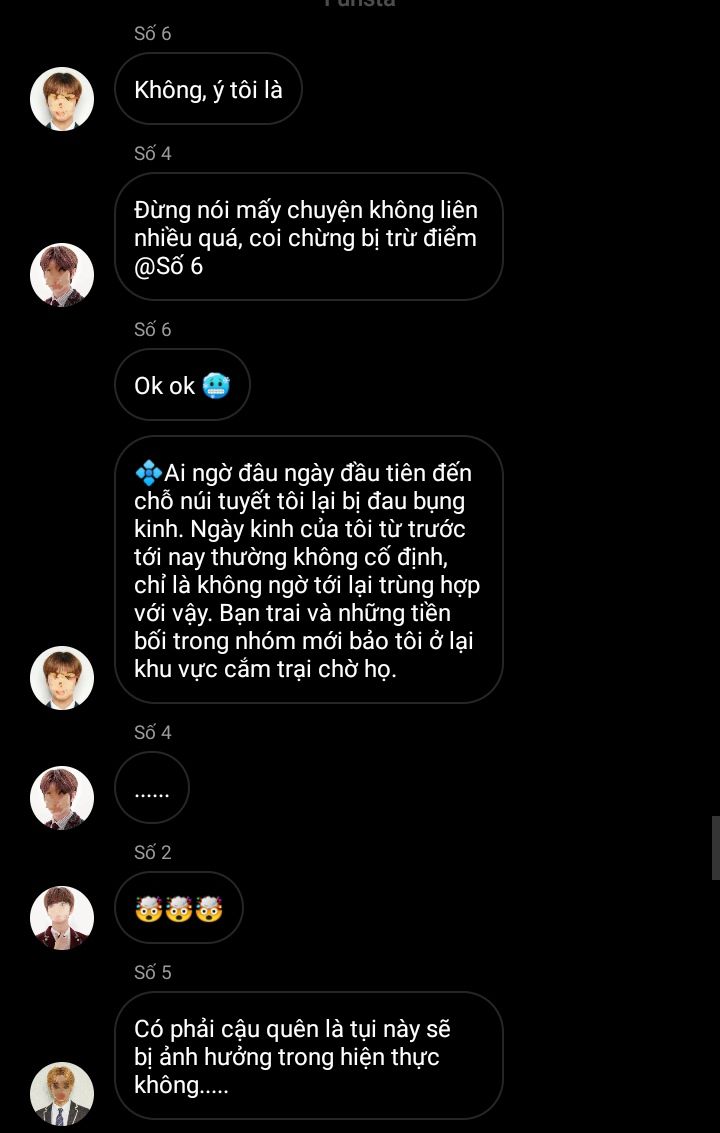
Task: Open Số 5's avatar beside "Có phải cậu quên"
Action: point(62,1094)
